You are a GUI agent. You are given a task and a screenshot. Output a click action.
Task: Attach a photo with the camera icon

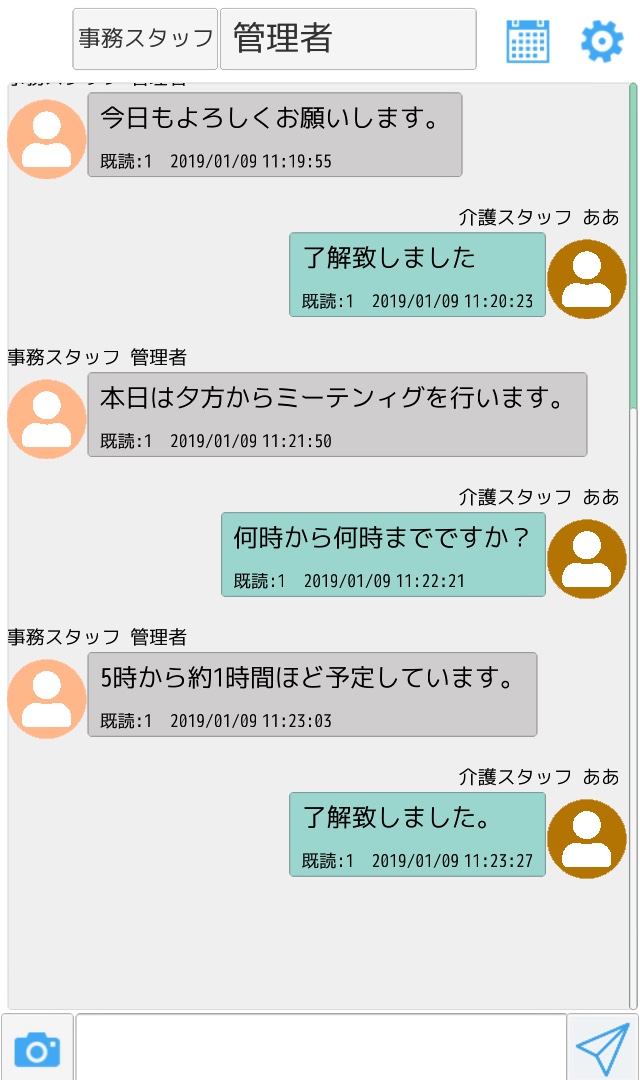click(37, 1048)
